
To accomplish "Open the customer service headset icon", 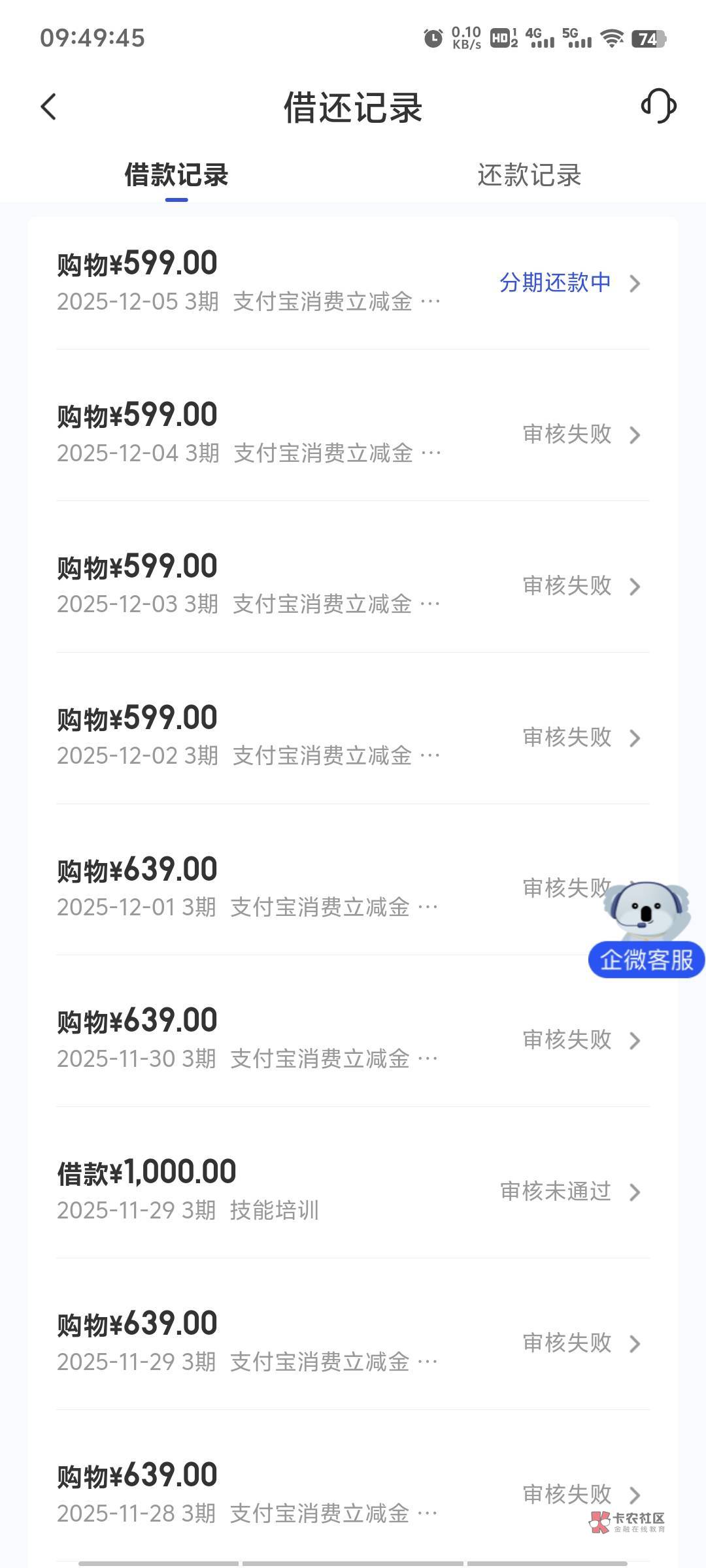I will click(658, 106).
